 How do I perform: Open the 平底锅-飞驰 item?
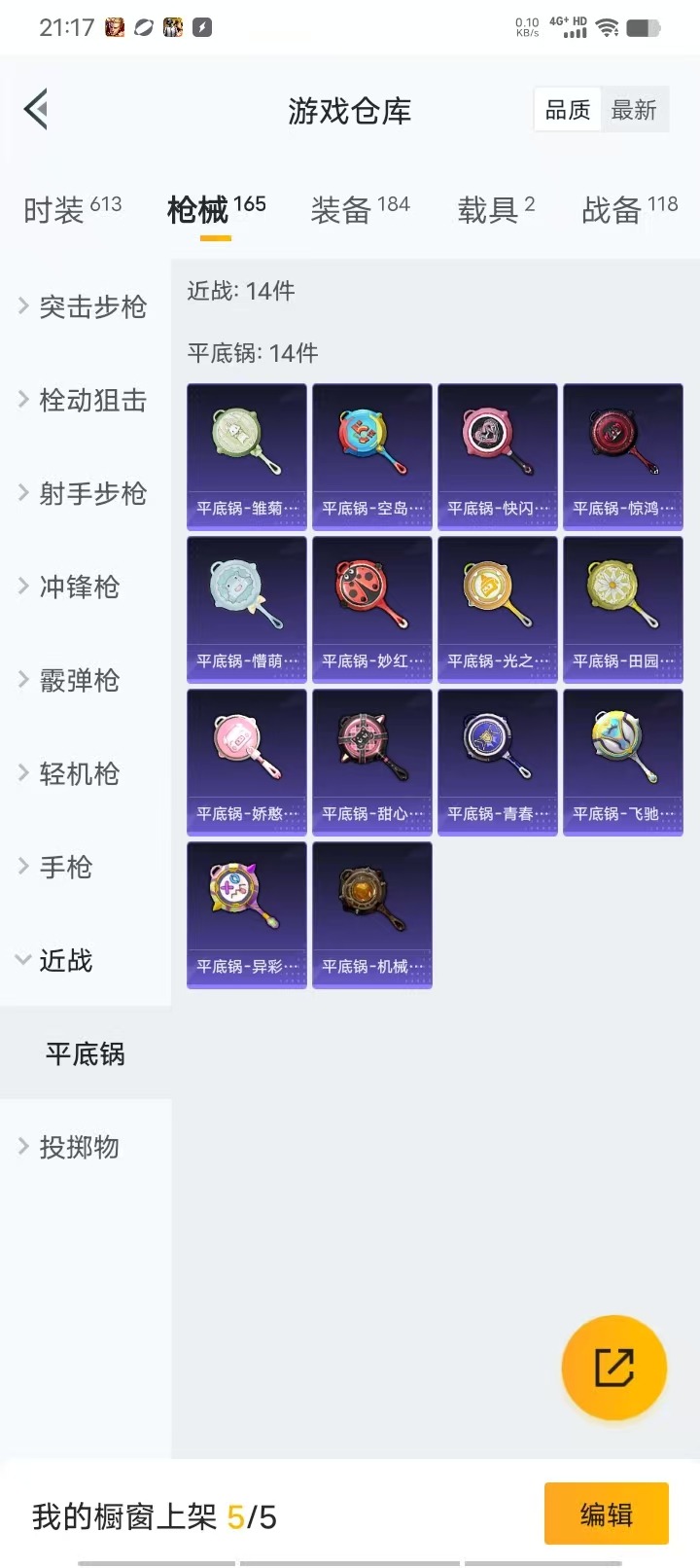pyautogui.click(x=623, y=761)
